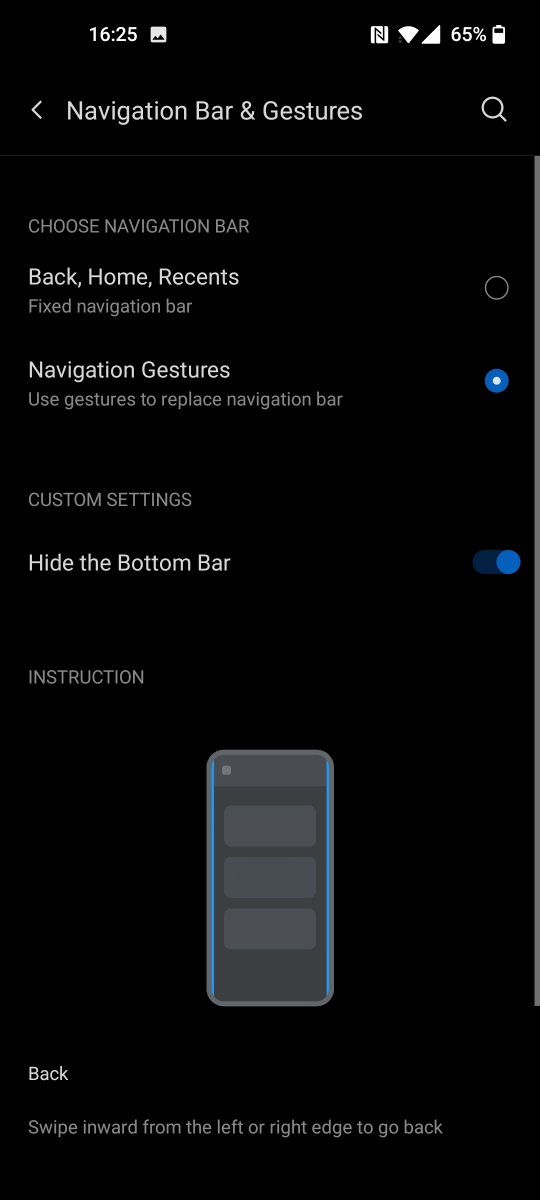Select Back, Home, Recents fixed navigation bar
This screenshot has width=540, height=1200.
(270, 289)
